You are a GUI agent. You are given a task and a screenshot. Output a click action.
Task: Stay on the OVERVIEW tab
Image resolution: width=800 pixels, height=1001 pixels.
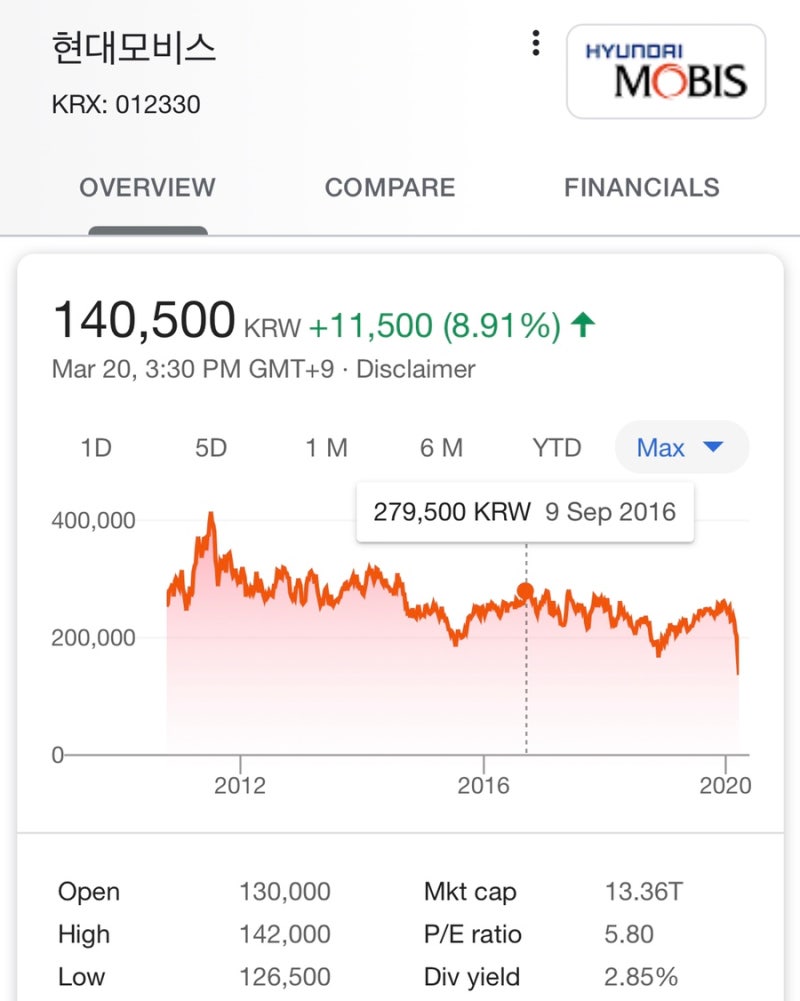146,187
